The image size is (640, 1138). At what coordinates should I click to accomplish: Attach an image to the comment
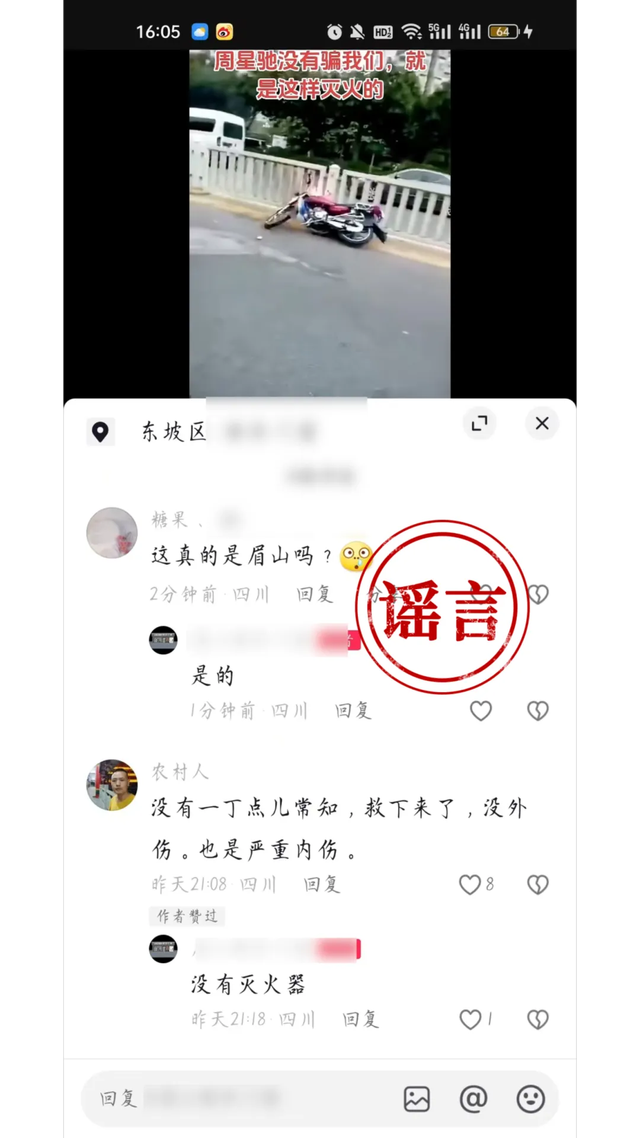click(417, 1099)
